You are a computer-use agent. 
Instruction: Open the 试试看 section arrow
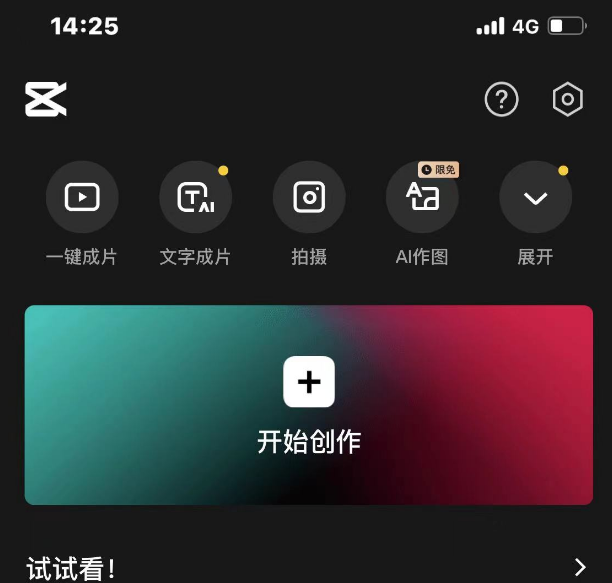(x=580, y=568)
